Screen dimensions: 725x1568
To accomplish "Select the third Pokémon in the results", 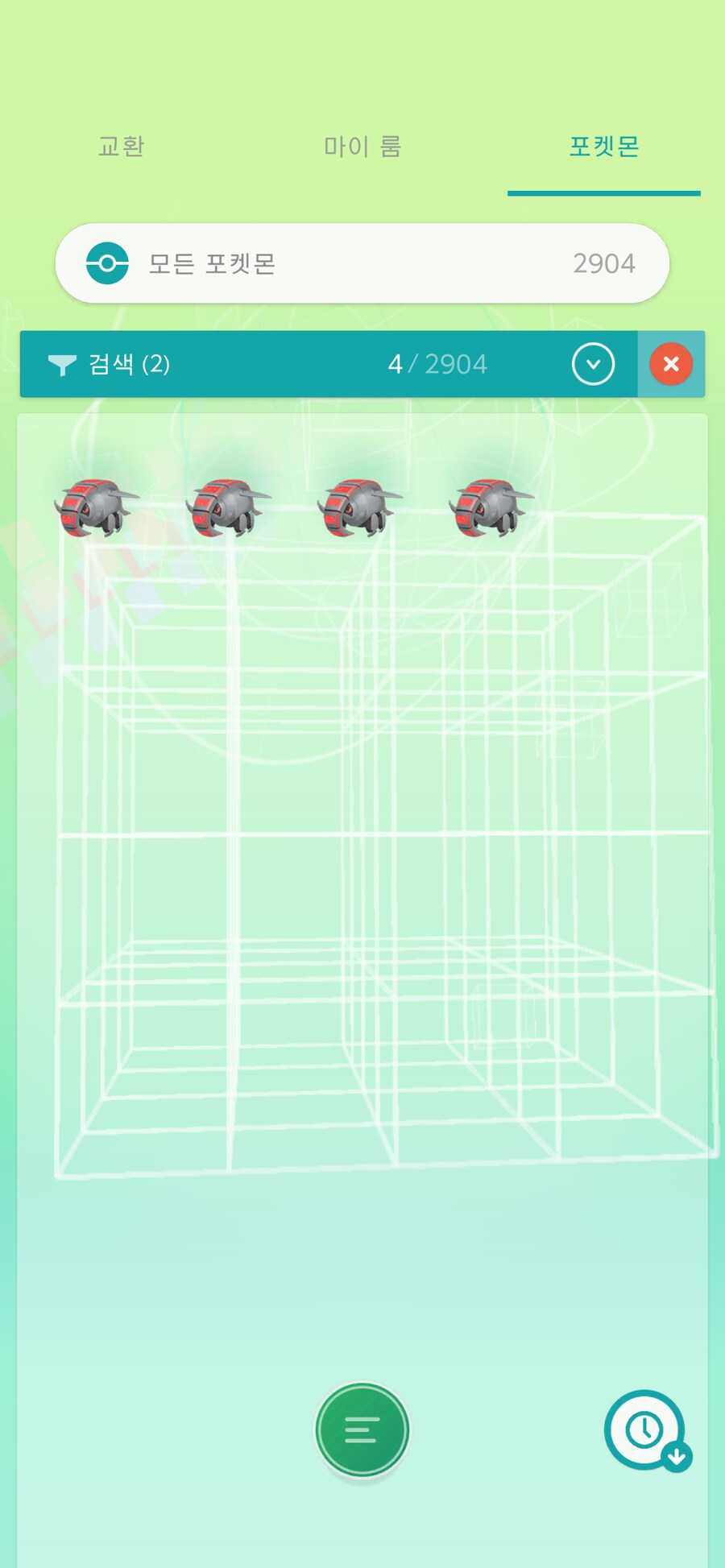I will click(x=358, y=507).
